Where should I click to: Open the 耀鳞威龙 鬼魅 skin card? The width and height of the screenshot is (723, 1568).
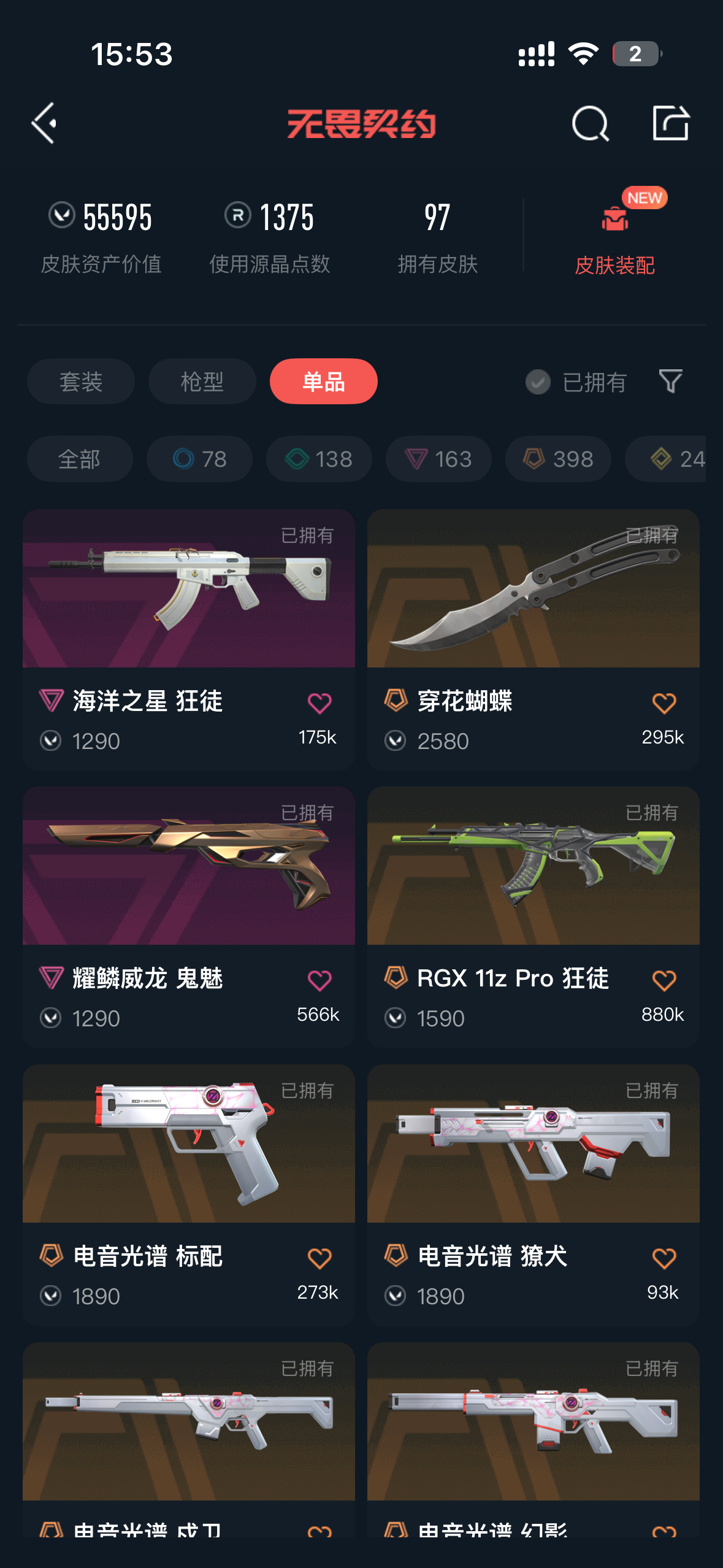coord(188,890)
